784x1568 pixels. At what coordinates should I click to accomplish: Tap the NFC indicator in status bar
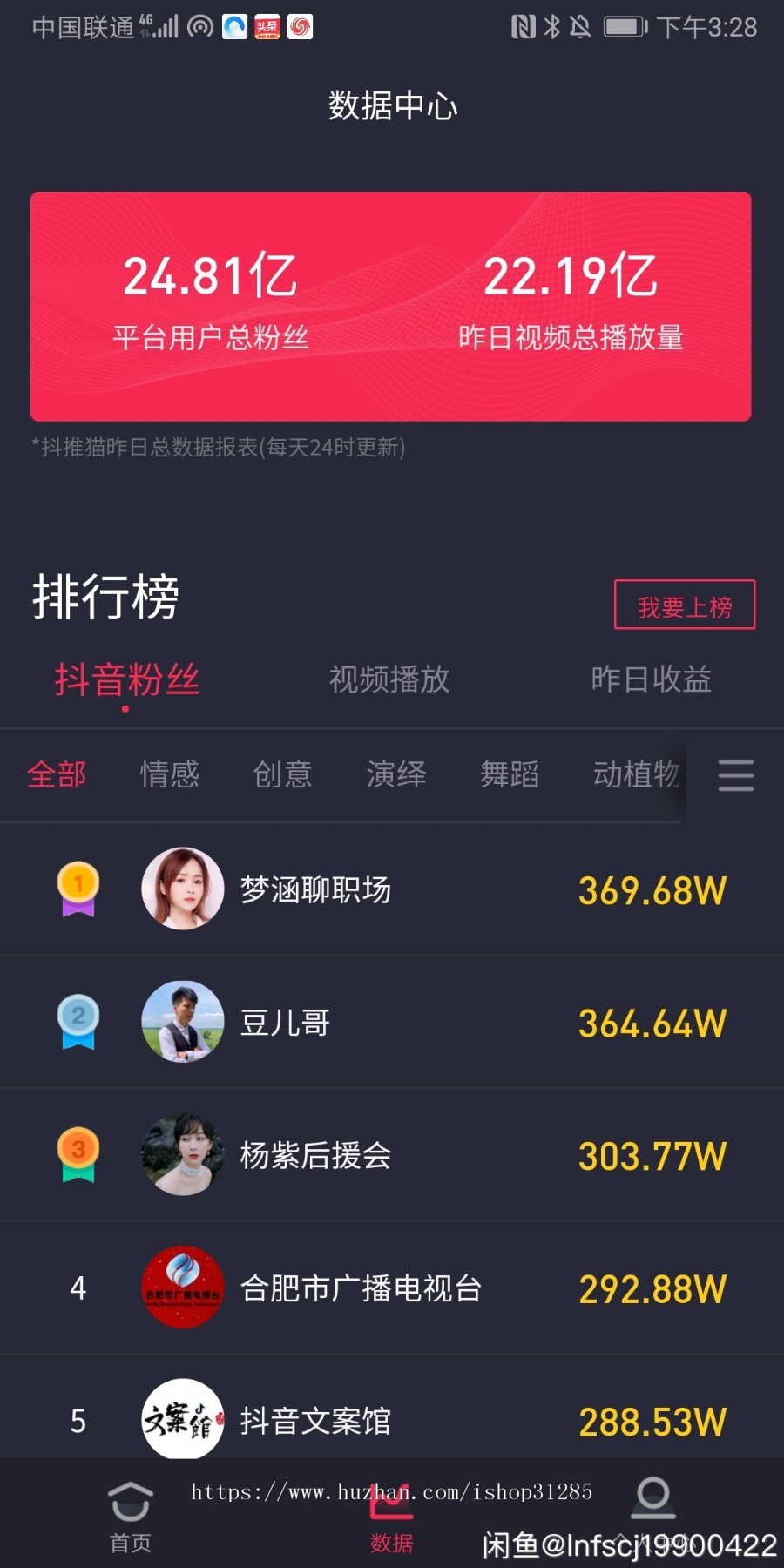coord(521,26)
